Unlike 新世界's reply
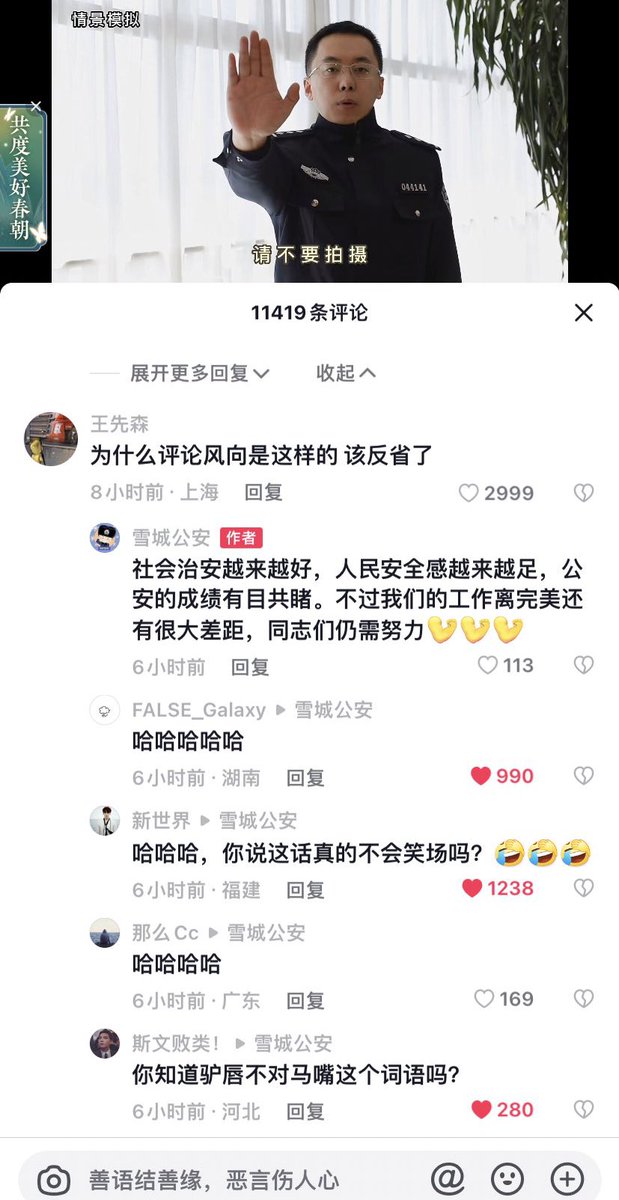The image size is (619, 1200). (x=498, y=888)
